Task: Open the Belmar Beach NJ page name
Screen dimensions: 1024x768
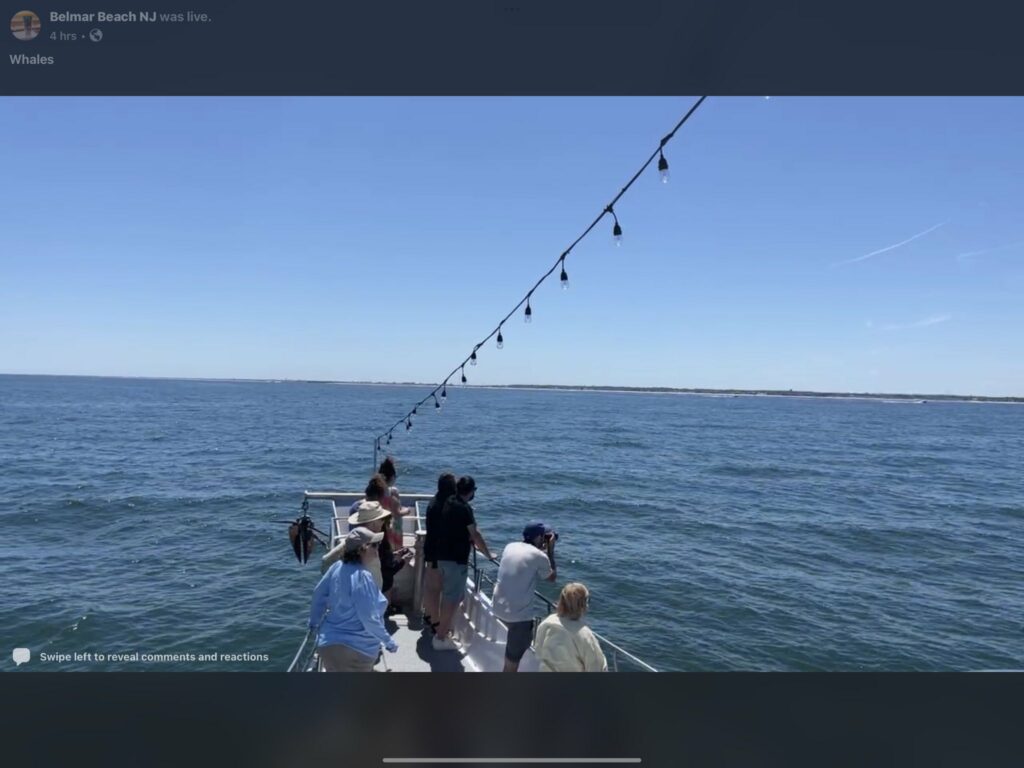Action: click(x=102, y=17)
